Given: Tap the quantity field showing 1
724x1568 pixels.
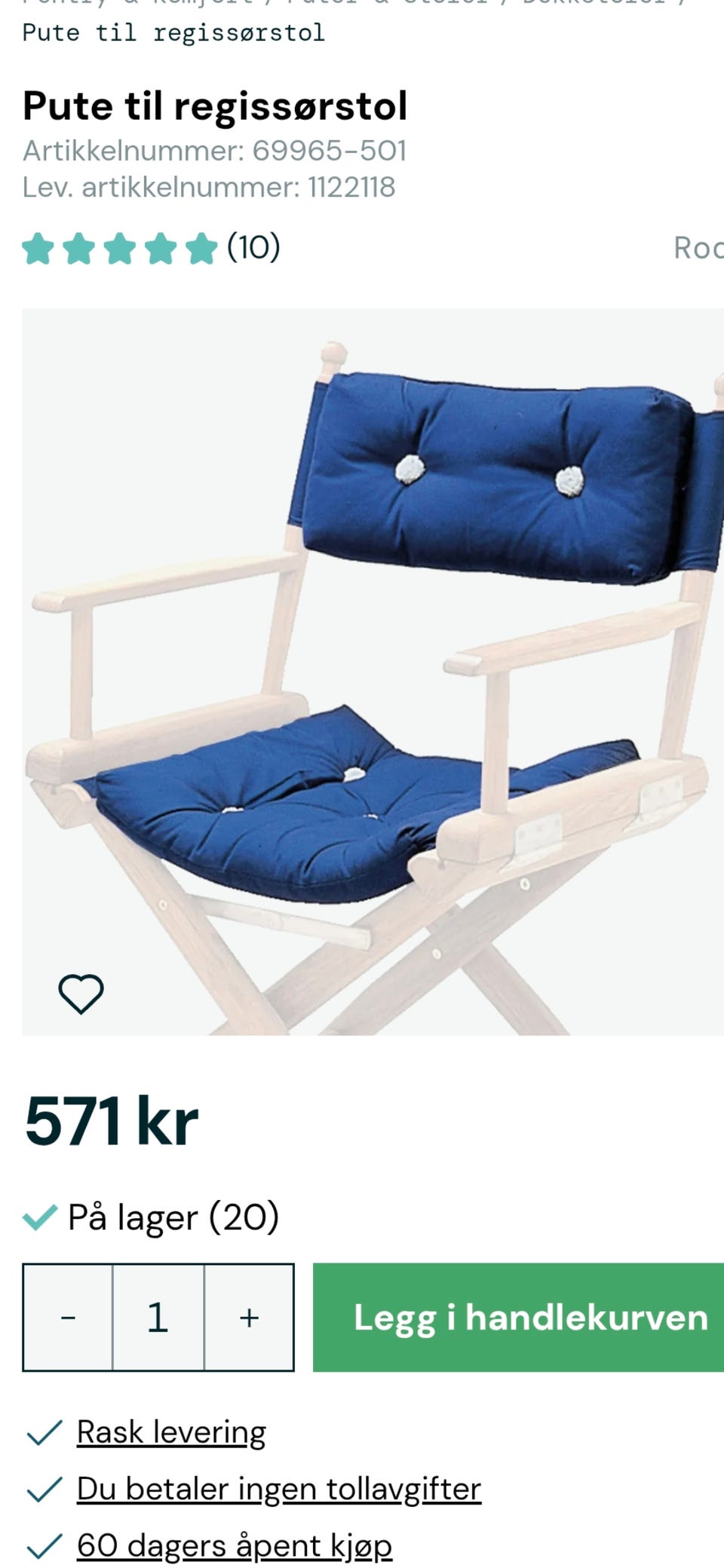Looking at the screenshot, I should click(158, 1317).
